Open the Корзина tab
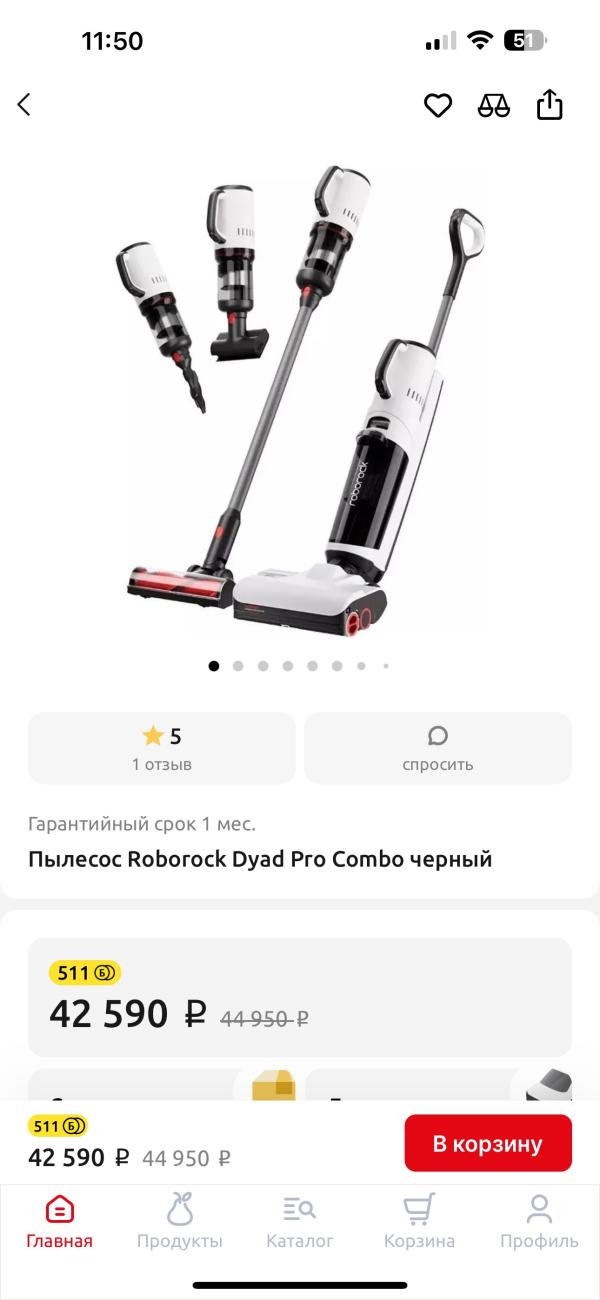600x1300 pixels. [419, 1222]
